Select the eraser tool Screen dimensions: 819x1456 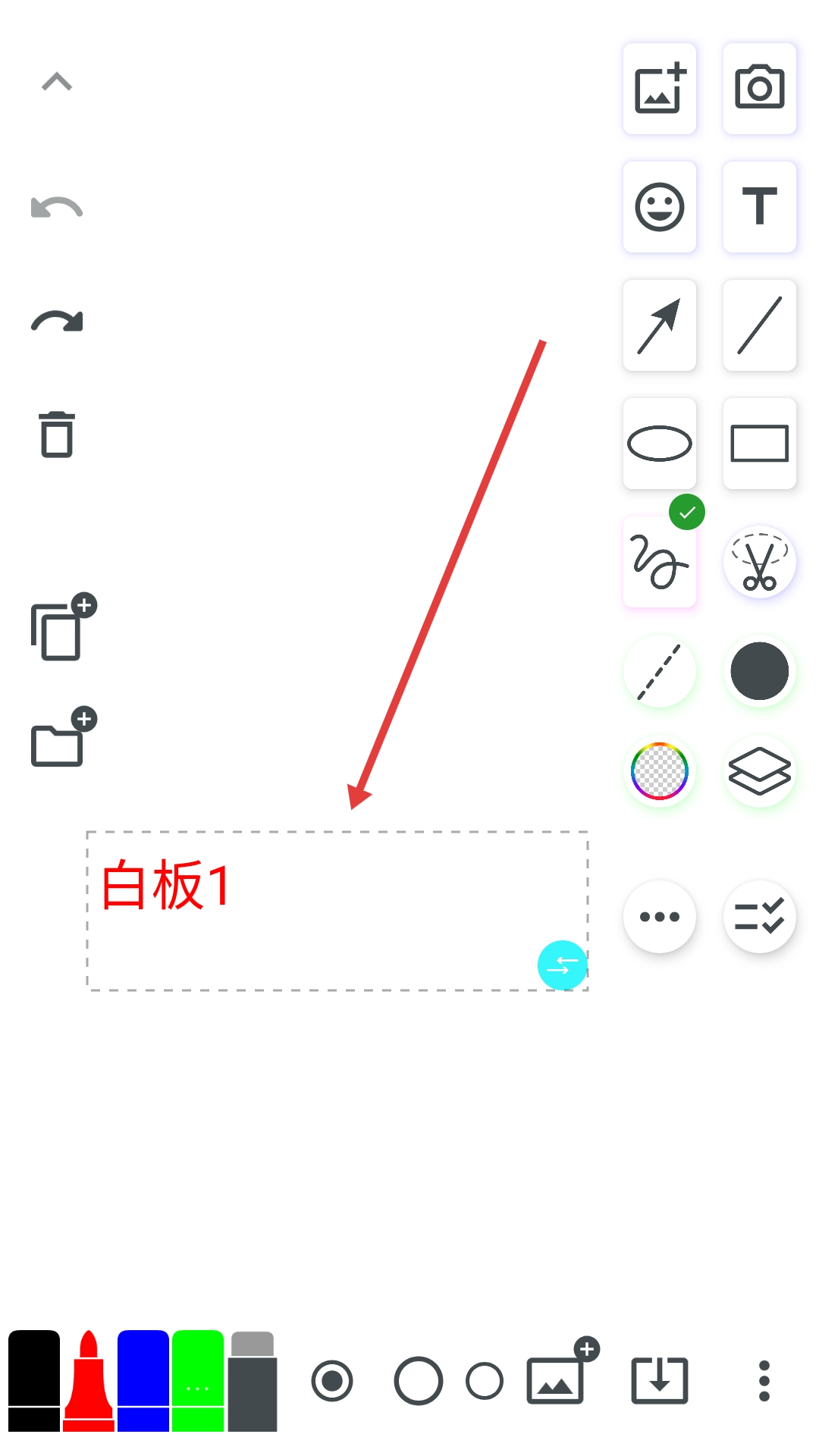click(253, 1381)
